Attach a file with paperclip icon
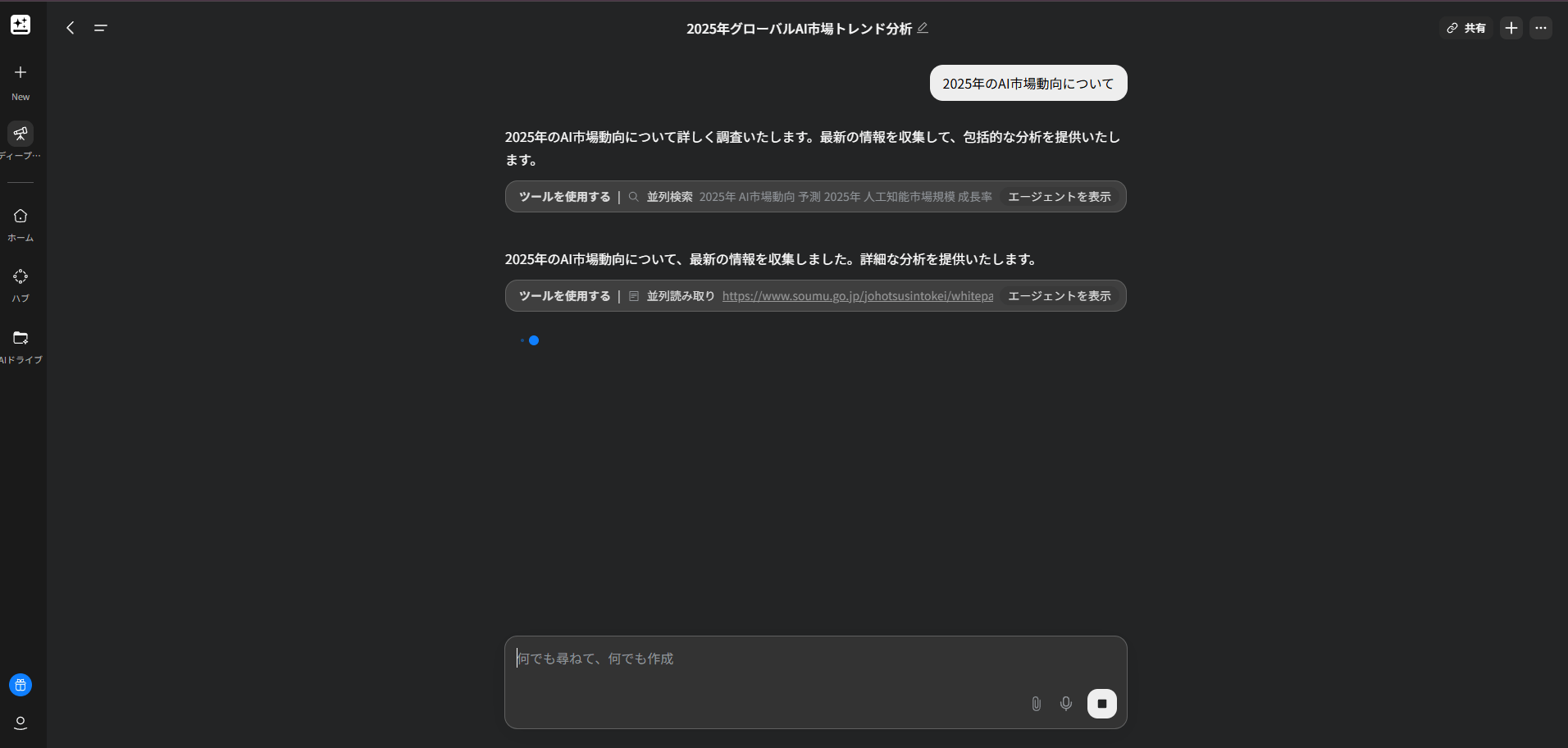 pyautogui.click(x=1036, y=704)
